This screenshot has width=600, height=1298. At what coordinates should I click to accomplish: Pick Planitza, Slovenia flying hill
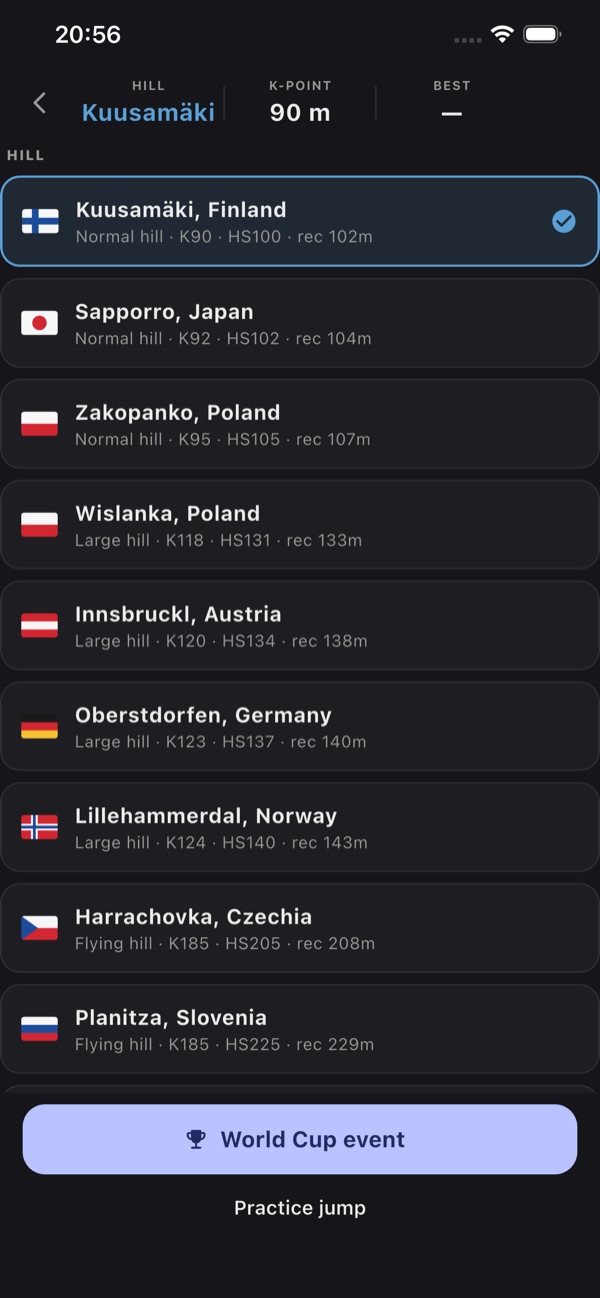pyautogui.click(x=300, y=1030)
